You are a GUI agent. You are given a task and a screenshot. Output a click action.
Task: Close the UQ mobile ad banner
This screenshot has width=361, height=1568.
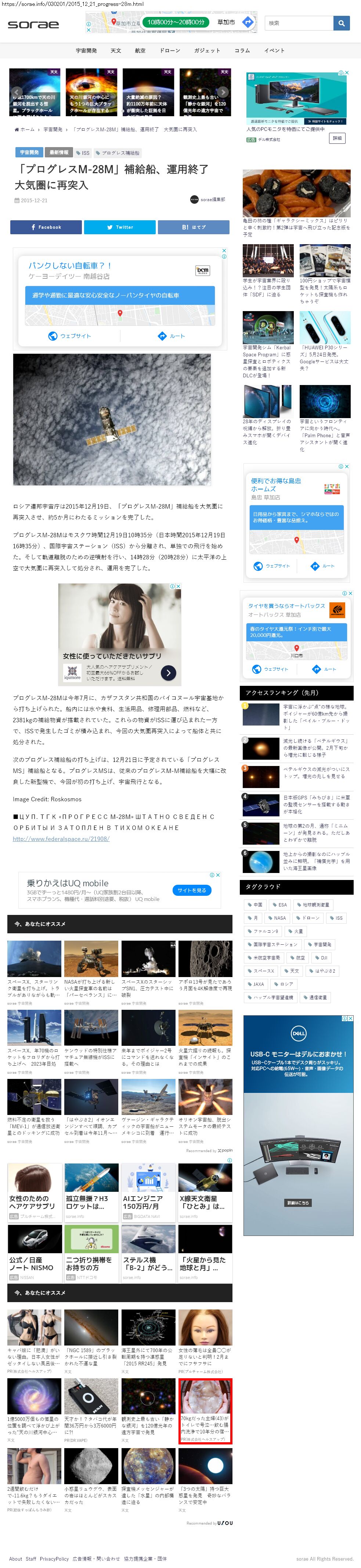click(x=217, y=875)
